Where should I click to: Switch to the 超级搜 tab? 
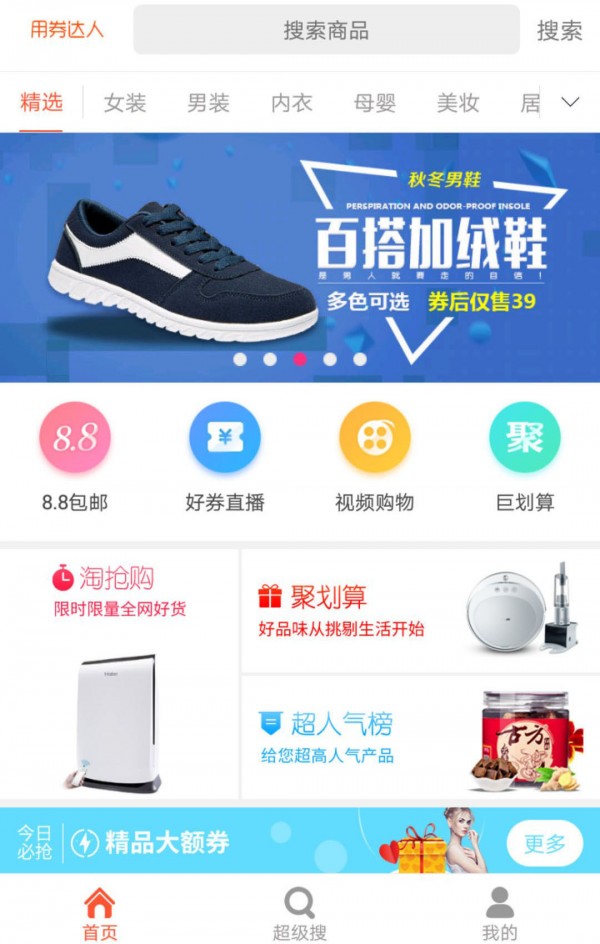tap(300, 913)
